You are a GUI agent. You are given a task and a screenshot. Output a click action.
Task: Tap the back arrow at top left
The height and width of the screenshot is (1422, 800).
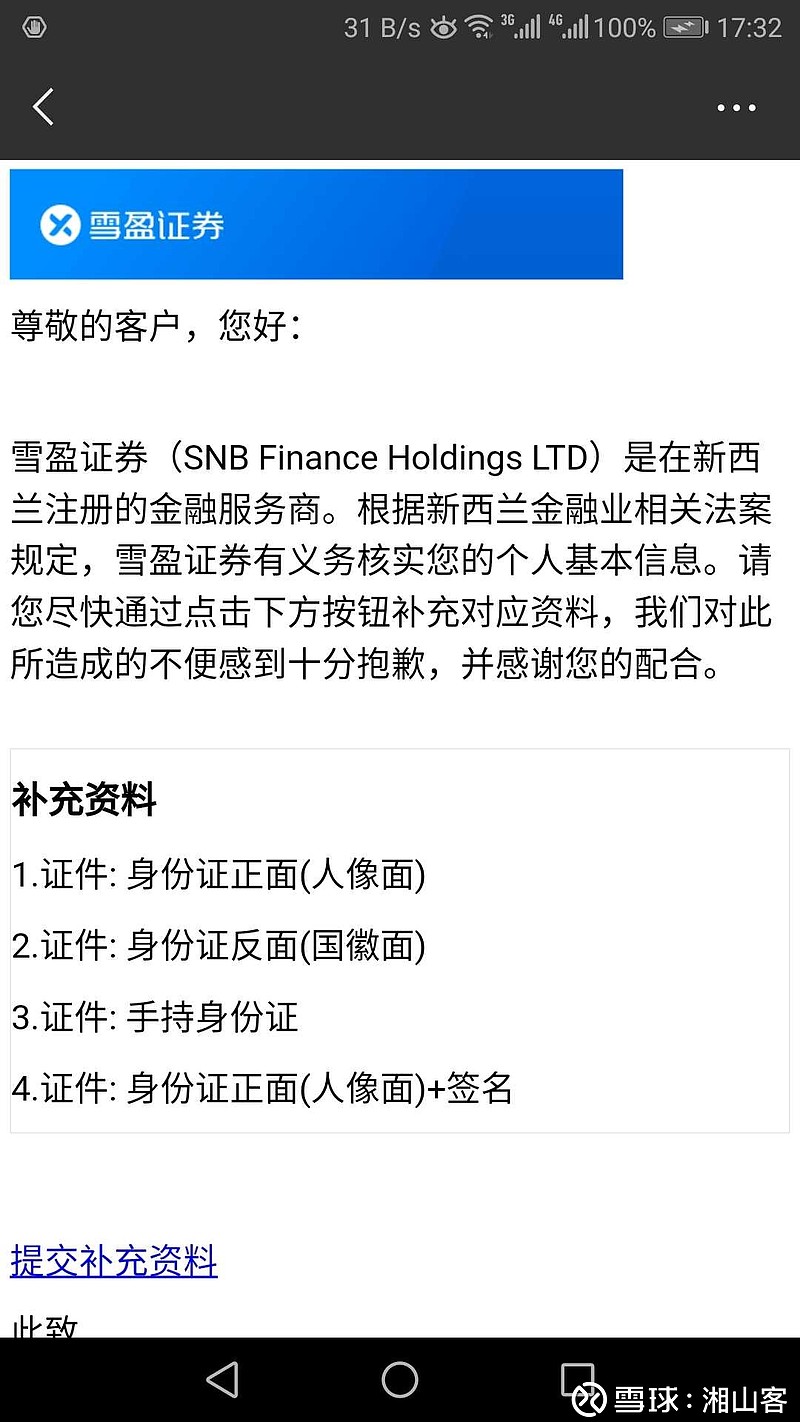coord(42,107)
